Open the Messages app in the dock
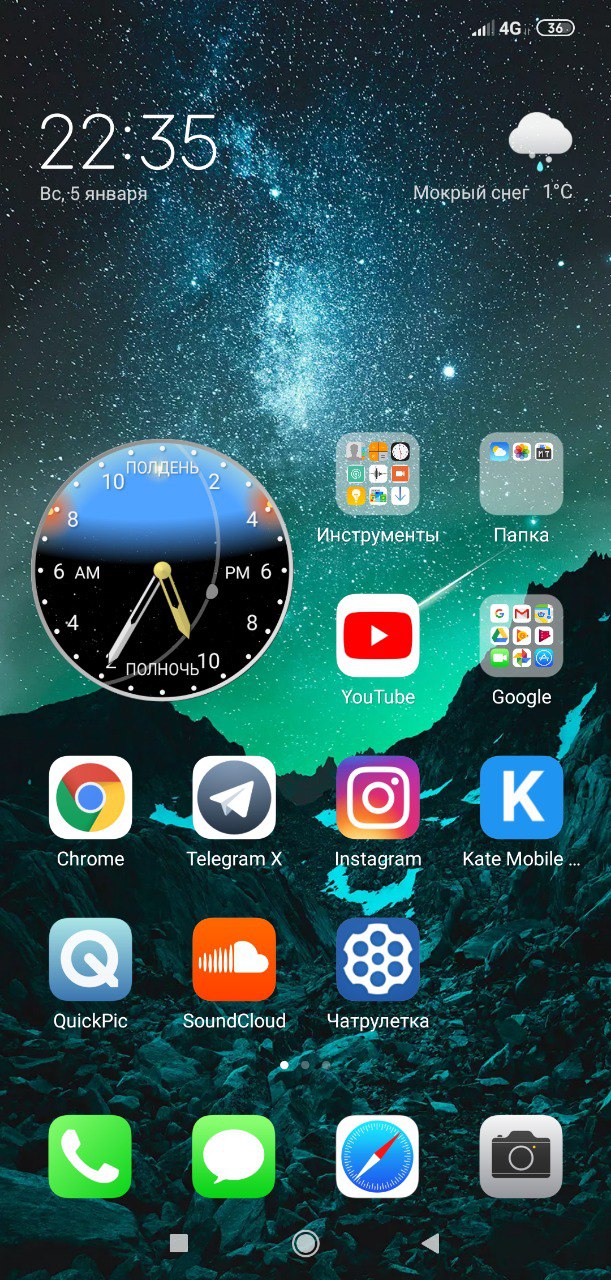The image size is (611, 1280). (x=234, y=1157)
